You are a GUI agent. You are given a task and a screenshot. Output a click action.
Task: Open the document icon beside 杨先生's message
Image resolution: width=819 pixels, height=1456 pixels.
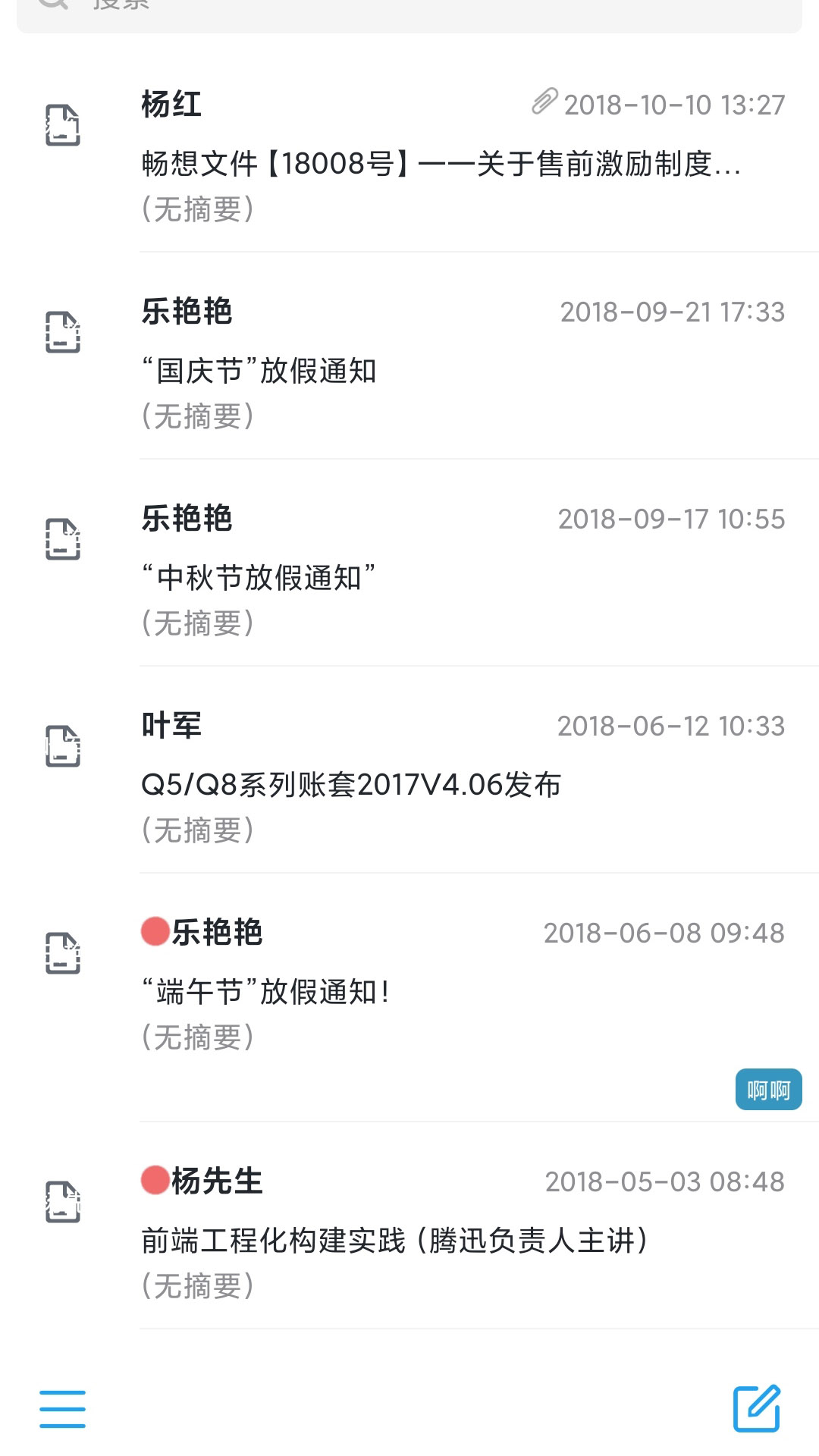click(63, 1200)
